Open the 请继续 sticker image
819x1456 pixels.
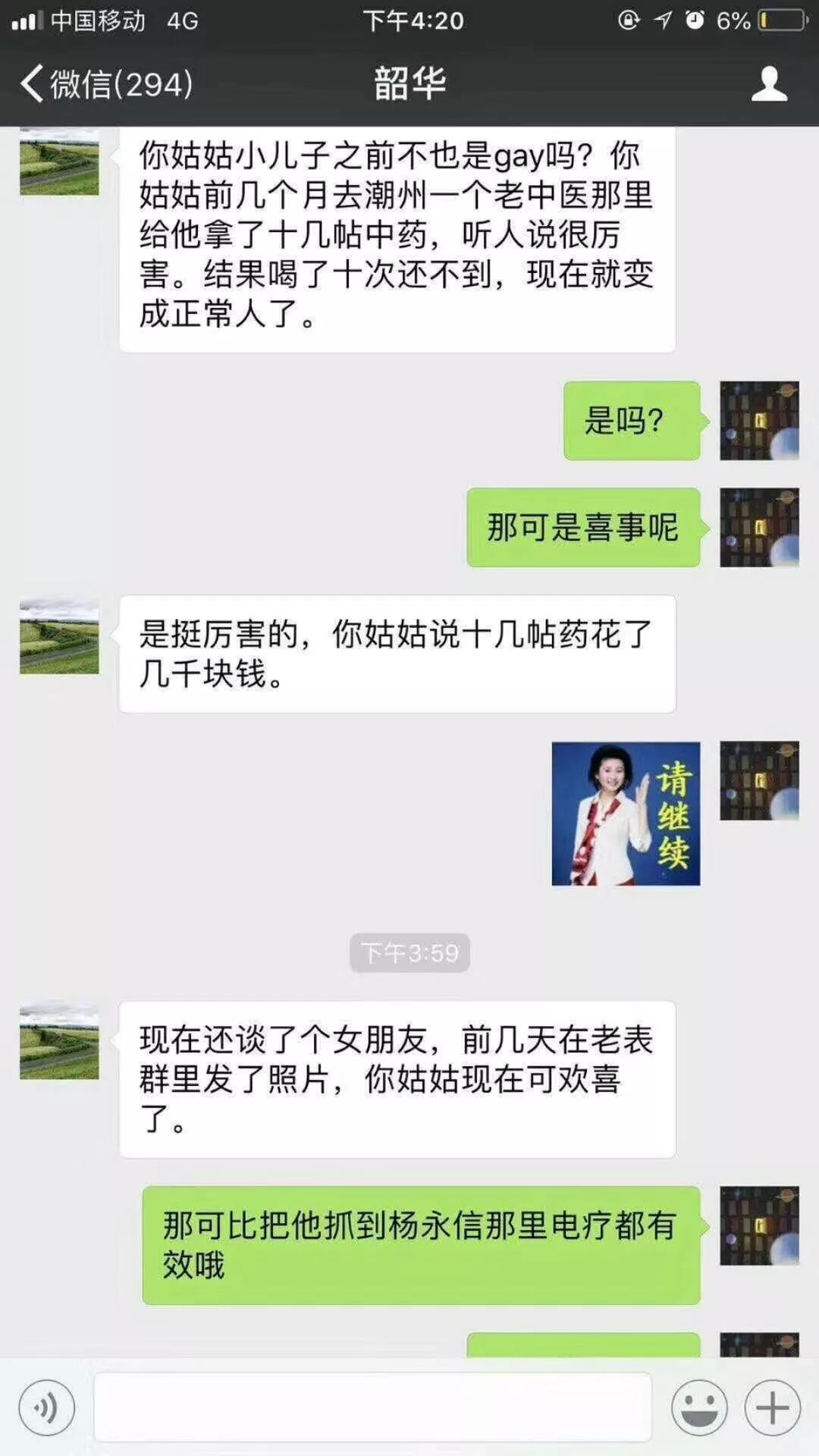tap(626, 814)
